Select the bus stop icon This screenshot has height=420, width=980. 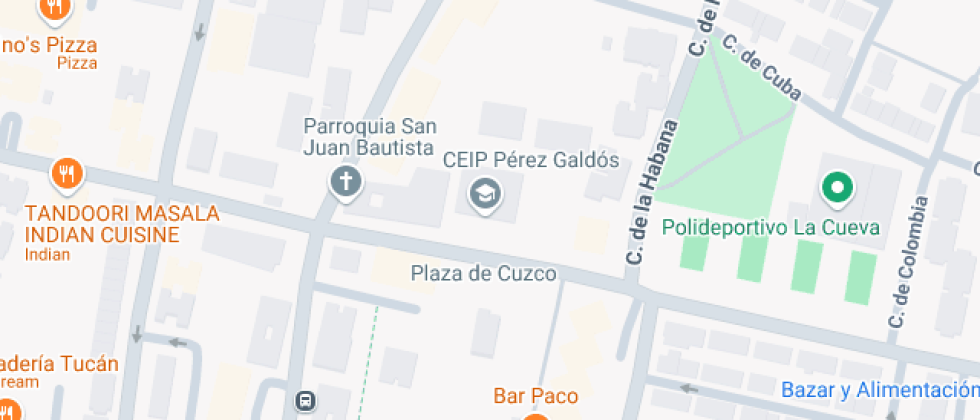[x=304, y=399]
